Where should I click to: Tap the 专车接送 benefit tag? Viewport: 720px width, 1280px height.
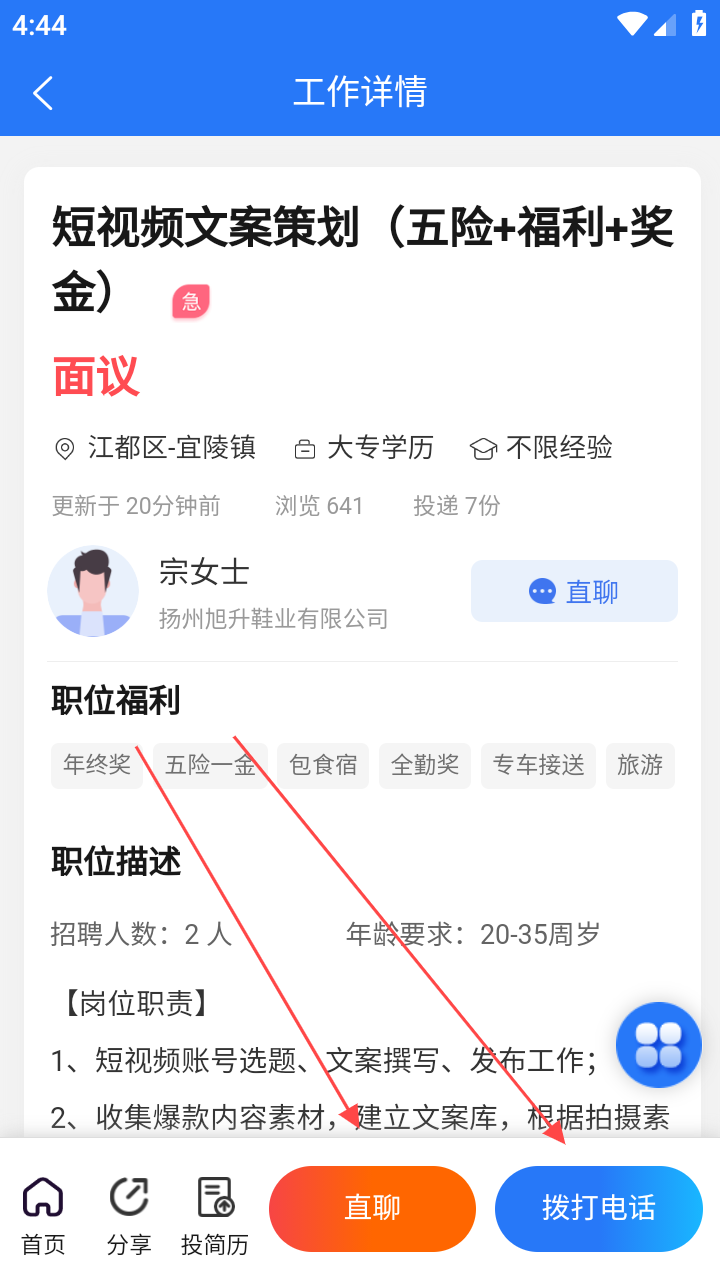pos(538,765)
